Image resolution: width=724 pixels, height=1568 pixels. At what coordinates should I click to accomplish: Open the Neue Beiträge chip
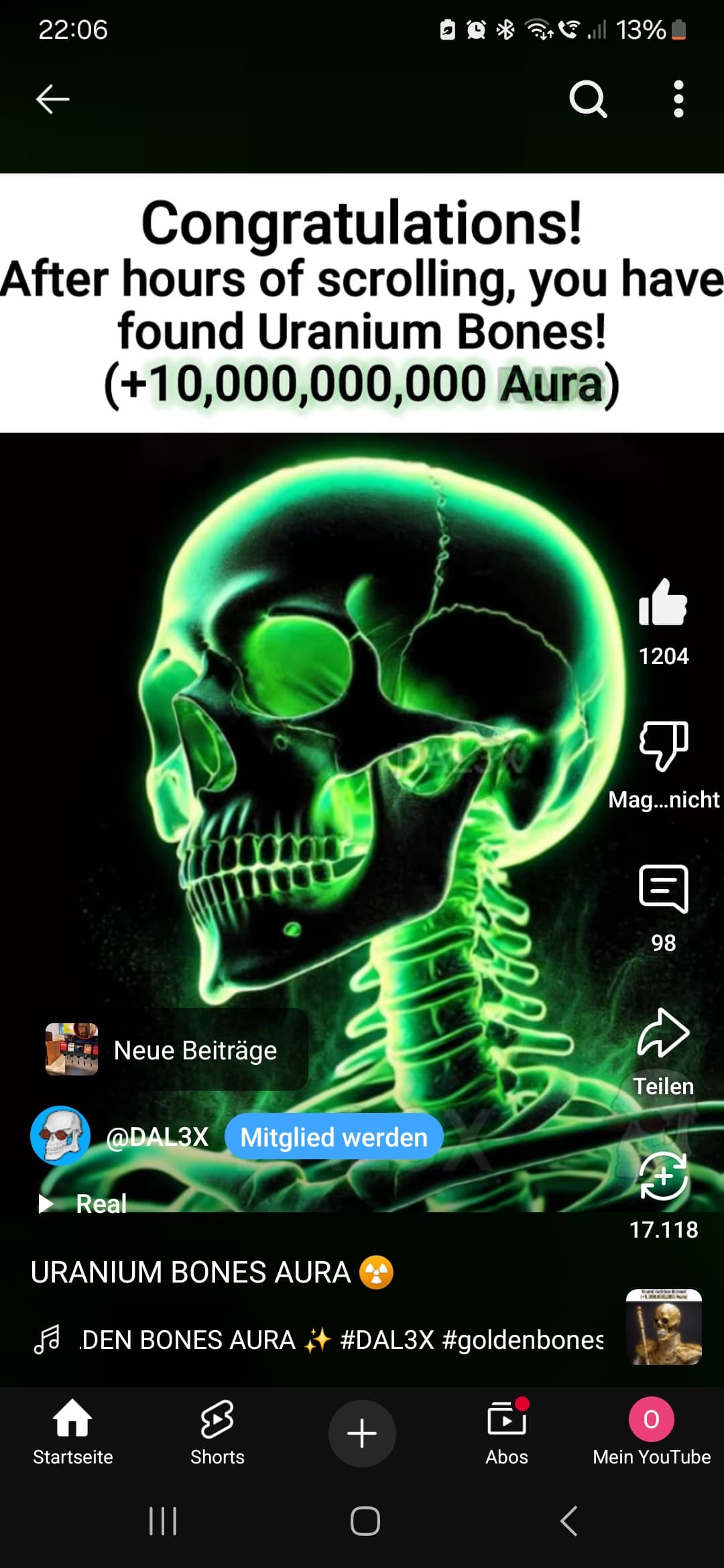point(174,1050)
